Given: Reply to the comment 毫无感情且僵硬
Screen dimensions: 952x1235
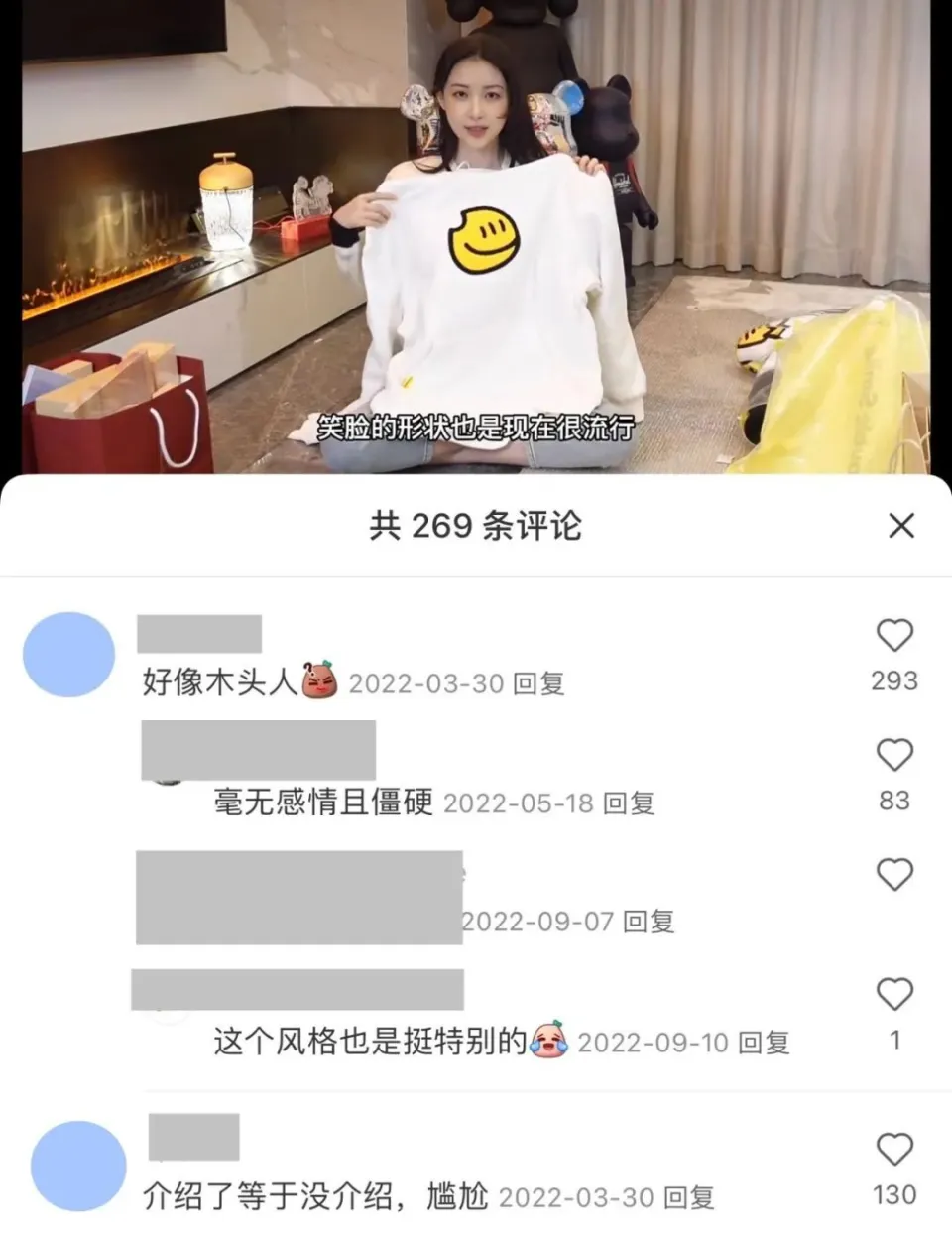Looking at the screenshot, I should [630, 803].
